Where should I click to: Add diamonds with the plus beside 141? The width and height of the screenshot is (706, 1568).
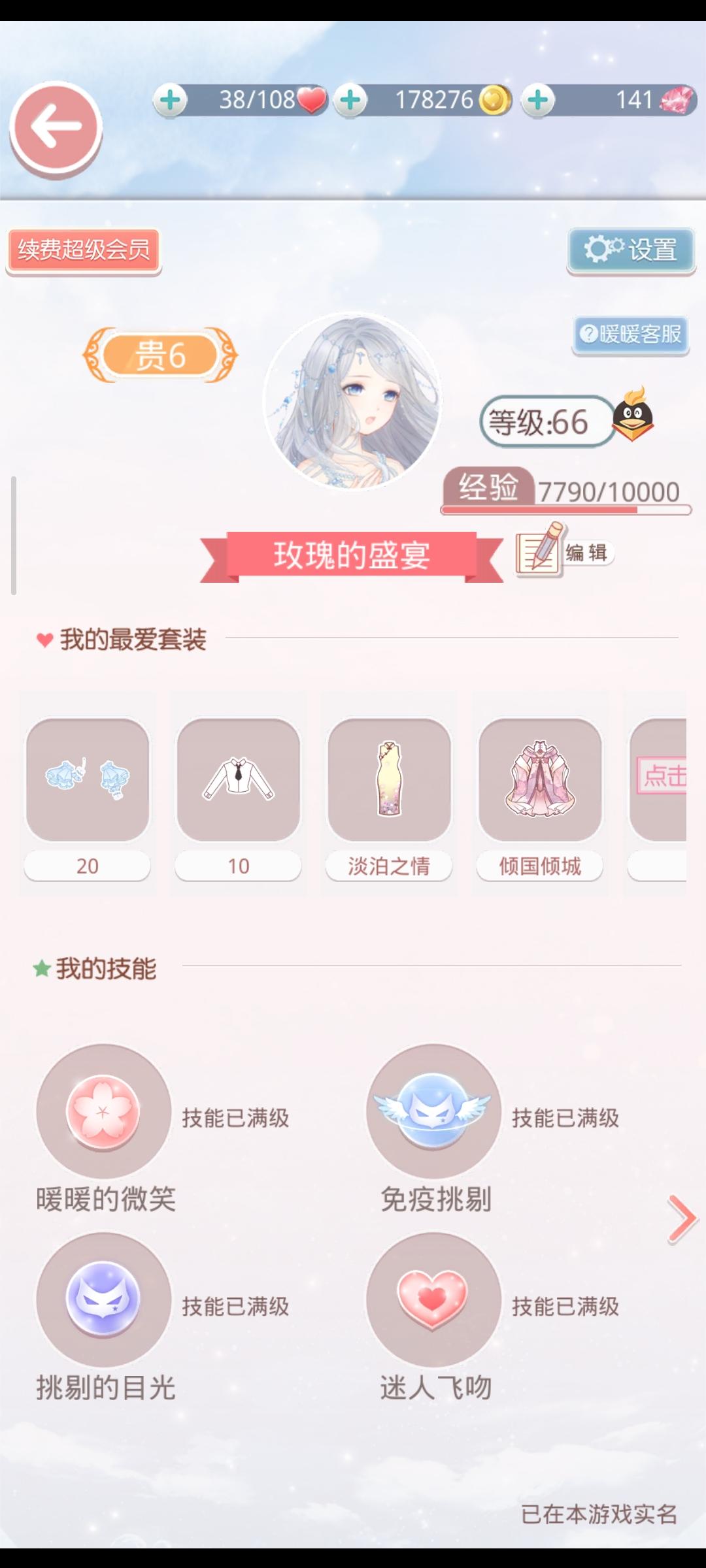pyautogui.click(x=536, y=99)
